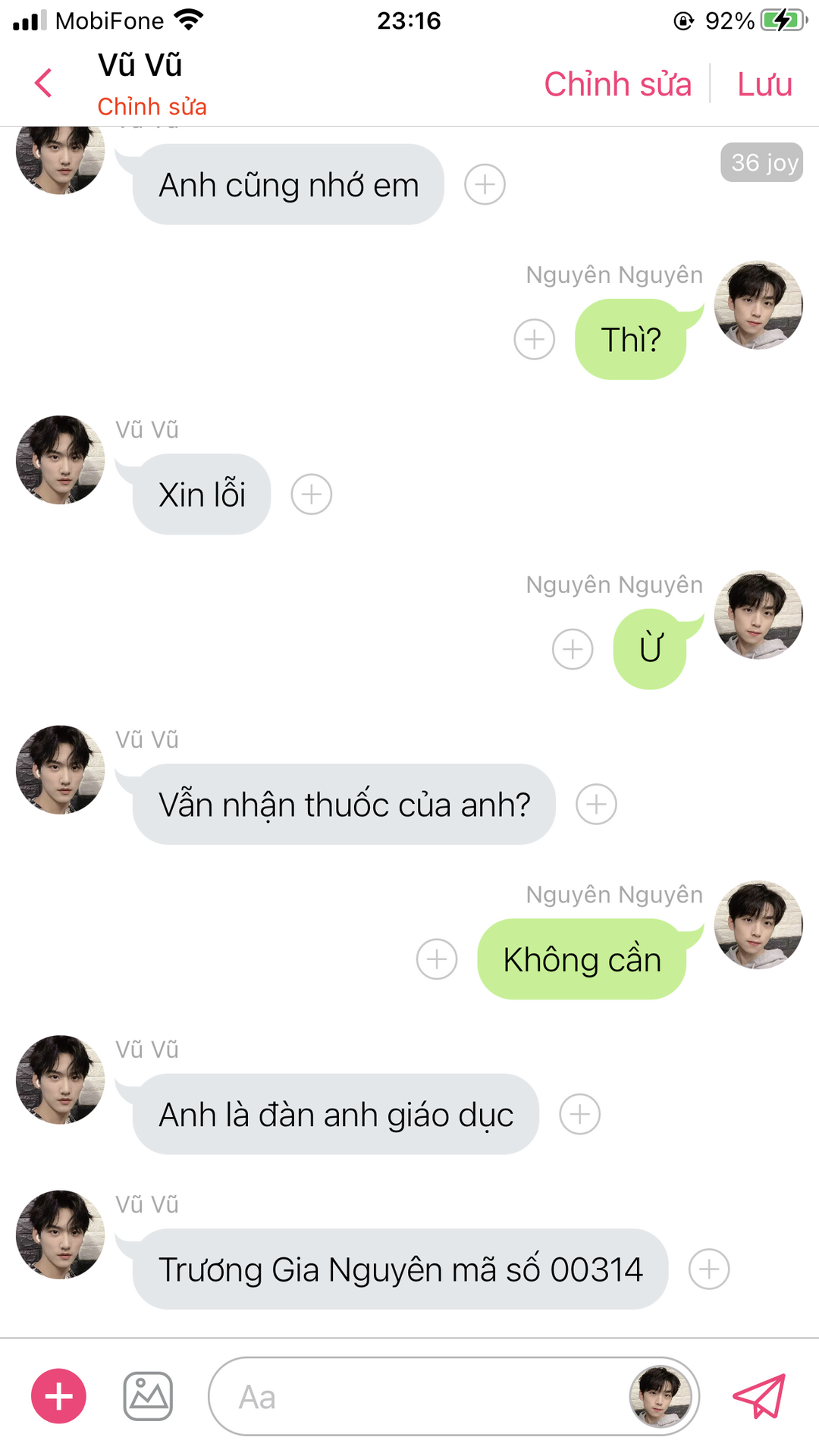Tap the plus next to "Vẫn nhận thuốc của anh?"
819x1456 pixels.
coord(597,804)
